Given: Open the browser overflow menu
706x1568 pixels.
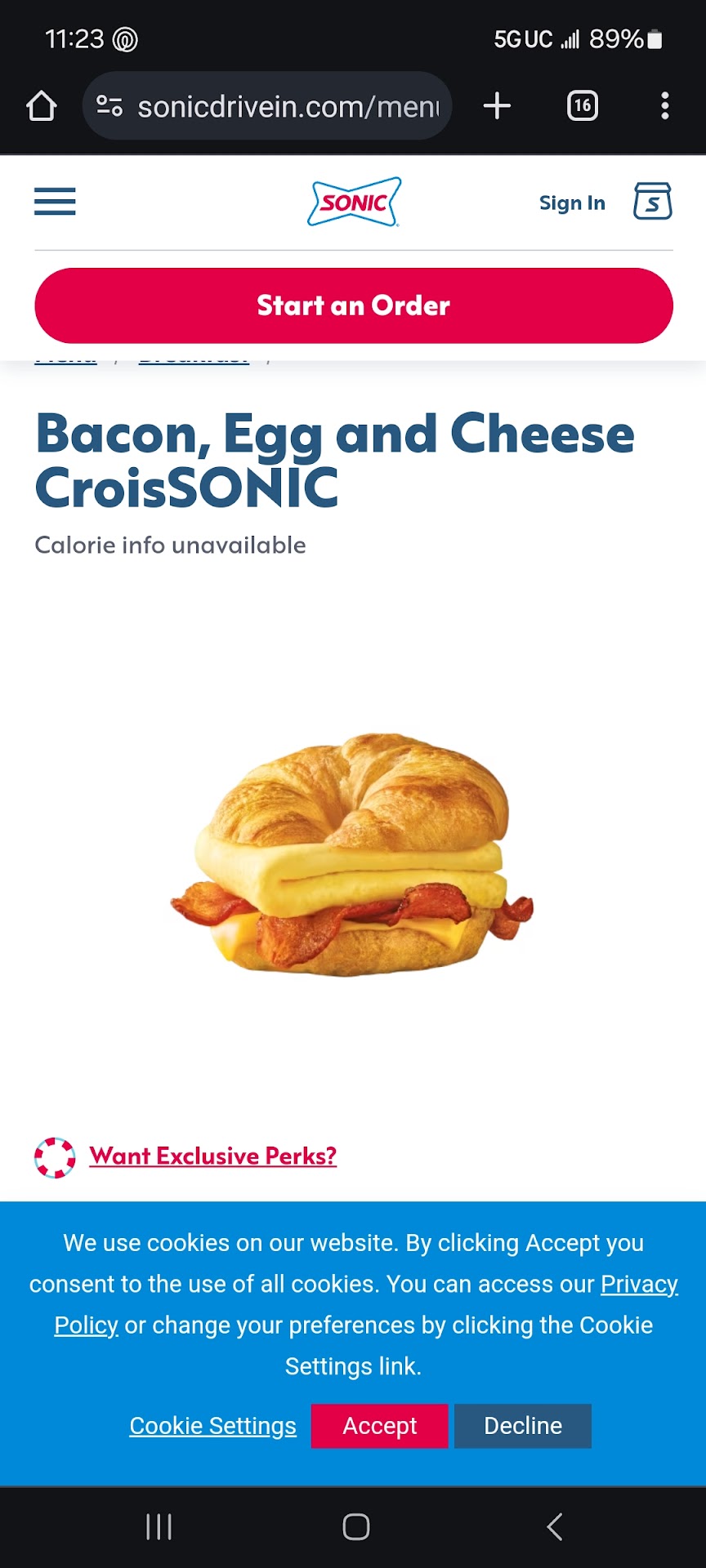Looking at the screenshot, I should (665, 106).
